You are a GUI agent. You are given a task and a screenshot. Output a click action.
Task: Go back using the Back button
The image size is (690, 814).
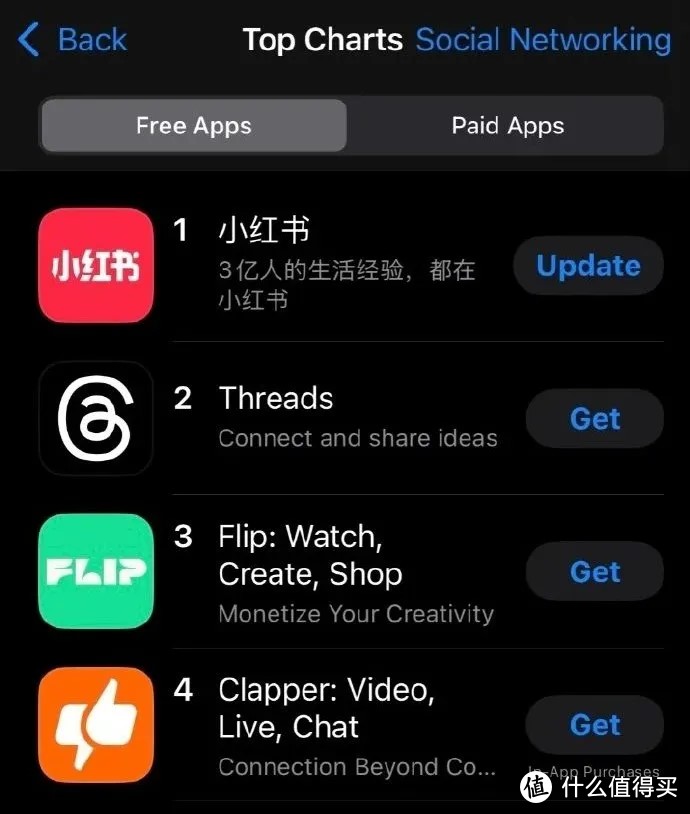pyautogui.click(x=73, y=41)
